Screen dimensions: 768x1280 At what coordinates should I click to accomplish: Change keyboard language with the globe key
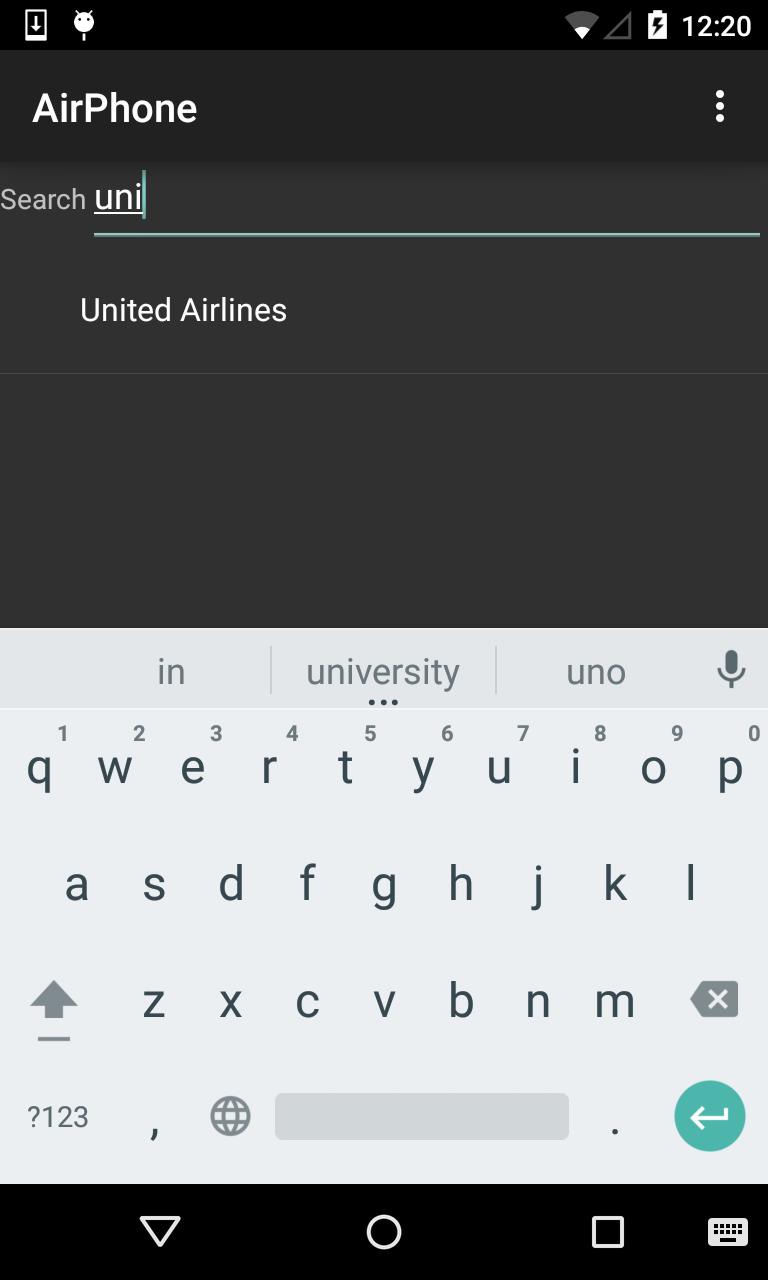tap(230, 1116)
